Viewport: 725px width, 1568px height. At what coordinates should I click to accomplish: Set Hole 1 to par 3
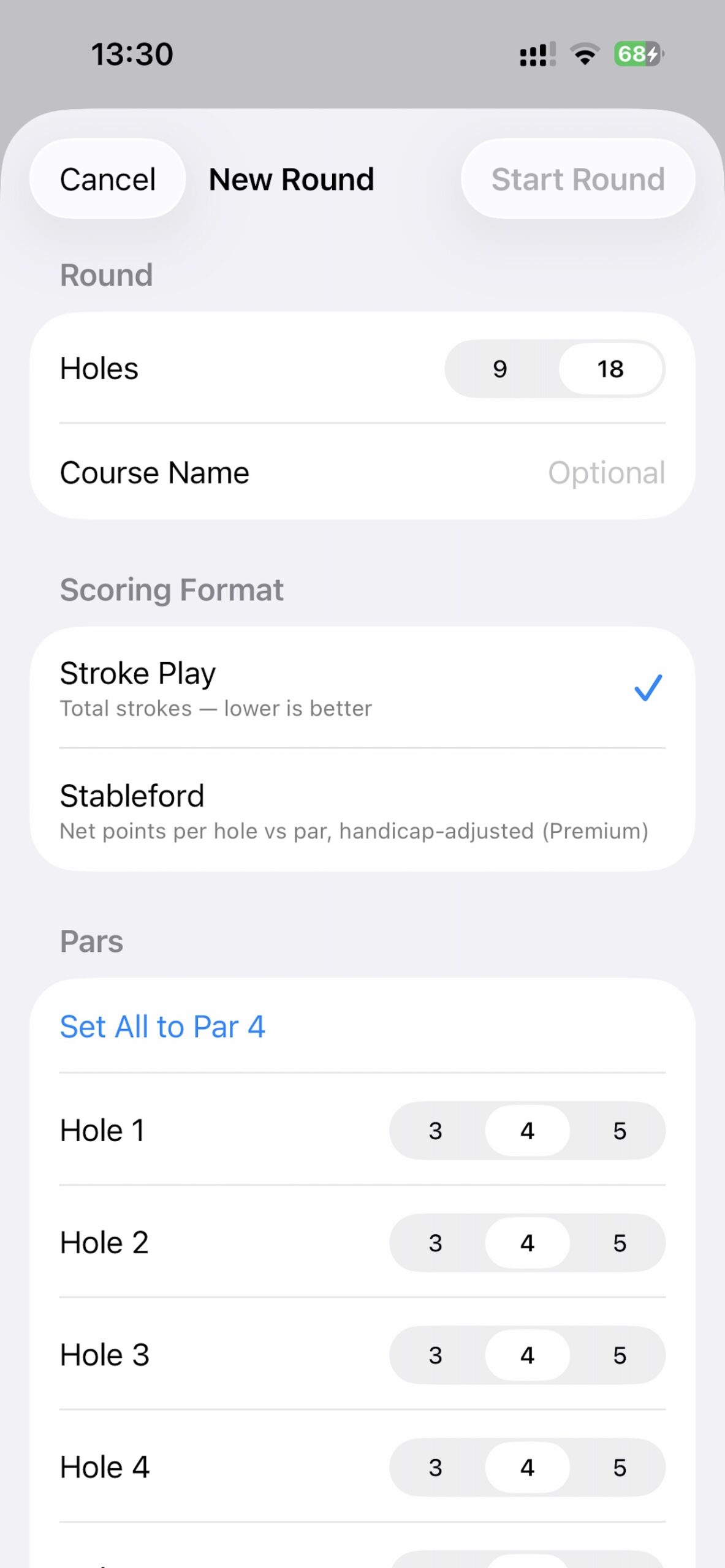[435, 1131]
